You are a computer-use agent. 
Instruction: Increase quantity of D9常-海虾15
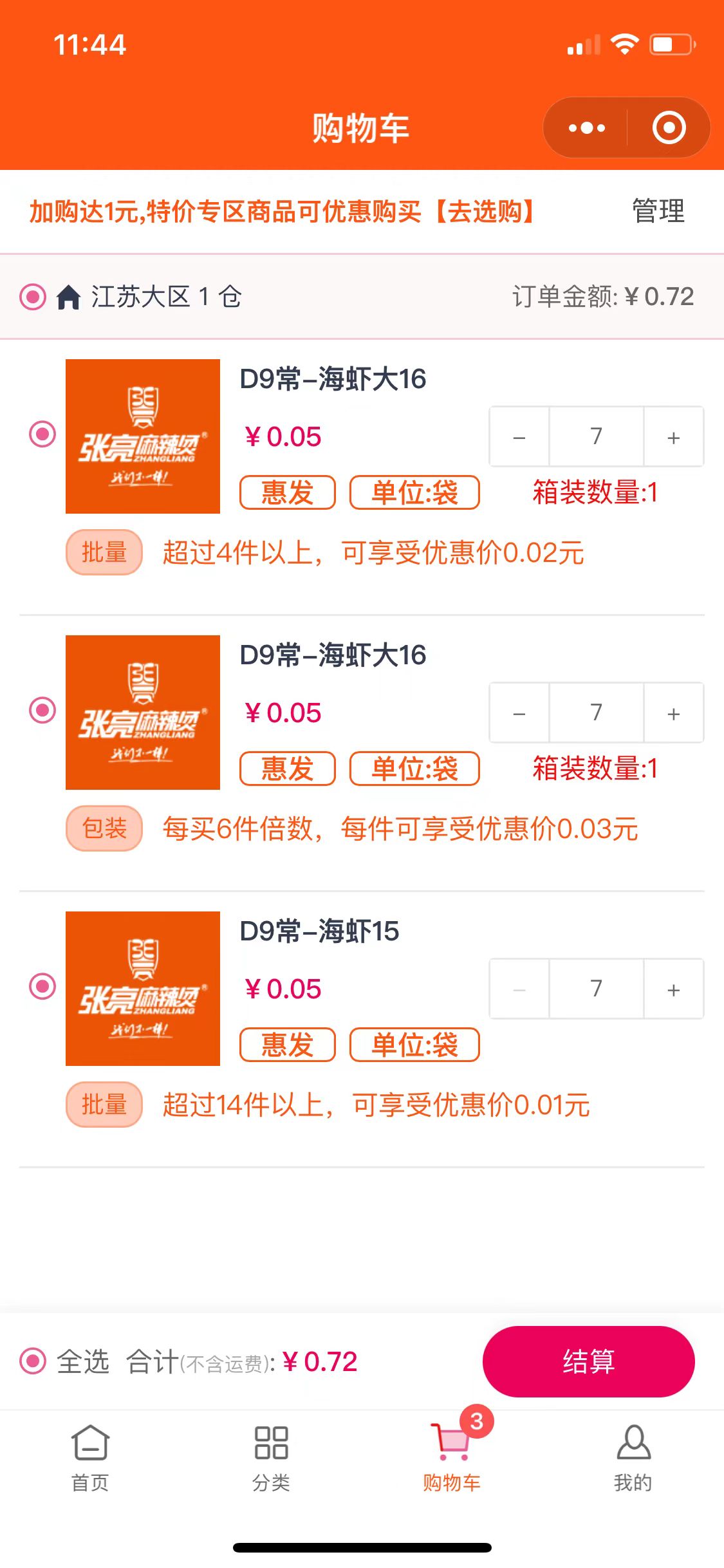click(x=673, y=989)
